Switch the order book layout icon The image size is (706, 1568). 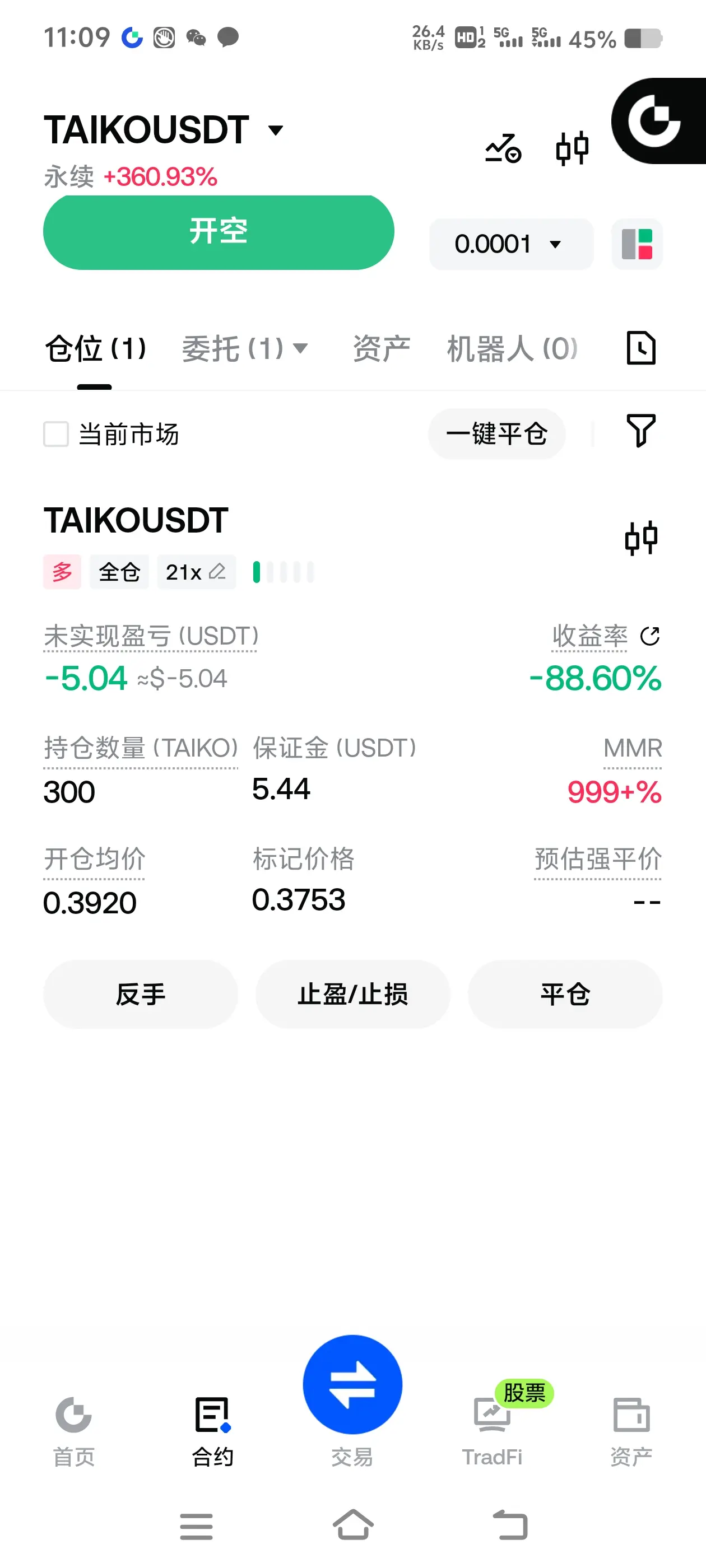pos(637,244)
